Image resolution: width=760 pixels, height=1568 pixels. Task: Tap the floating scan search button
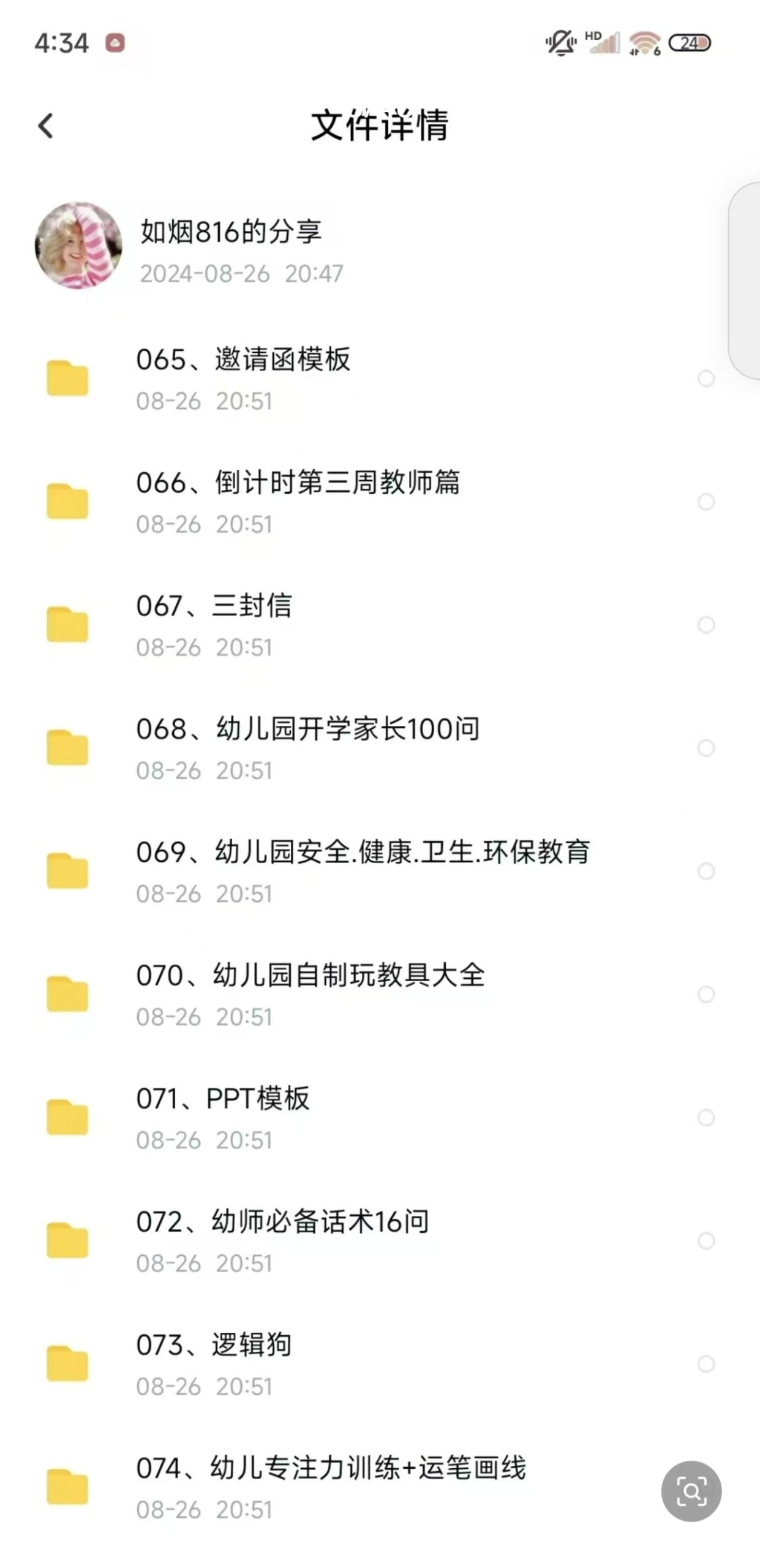pyautogui.click(x=691, y=1491)
